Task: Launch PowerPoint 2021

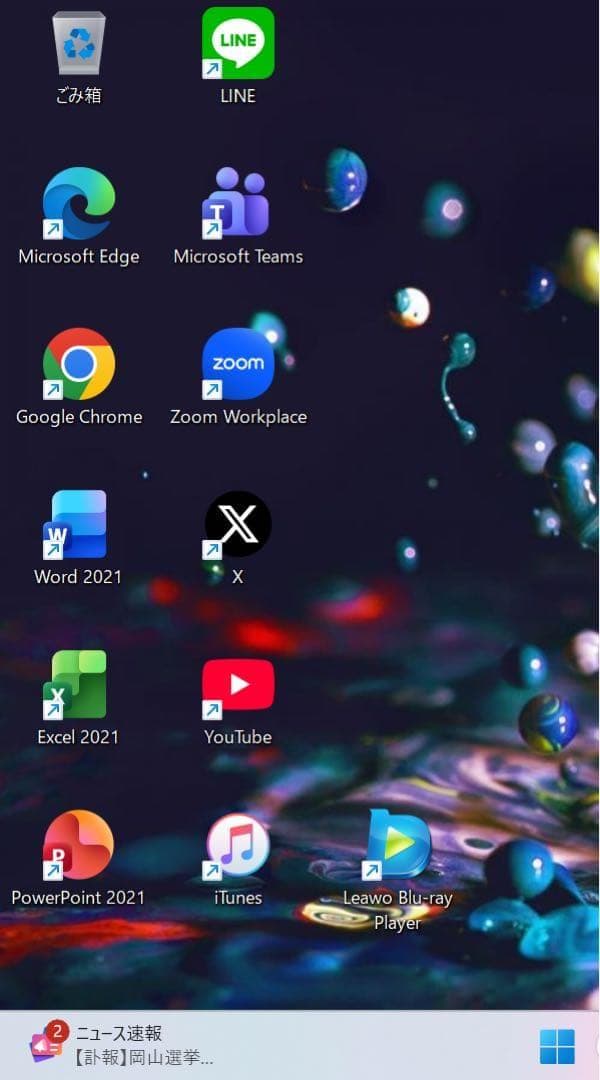Action: coord(78,845)
